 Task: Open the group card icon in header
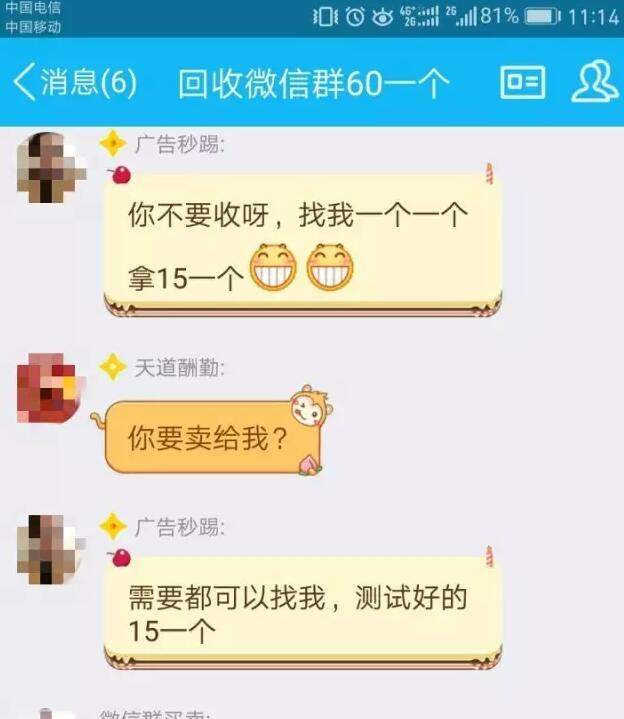[522, 83]
